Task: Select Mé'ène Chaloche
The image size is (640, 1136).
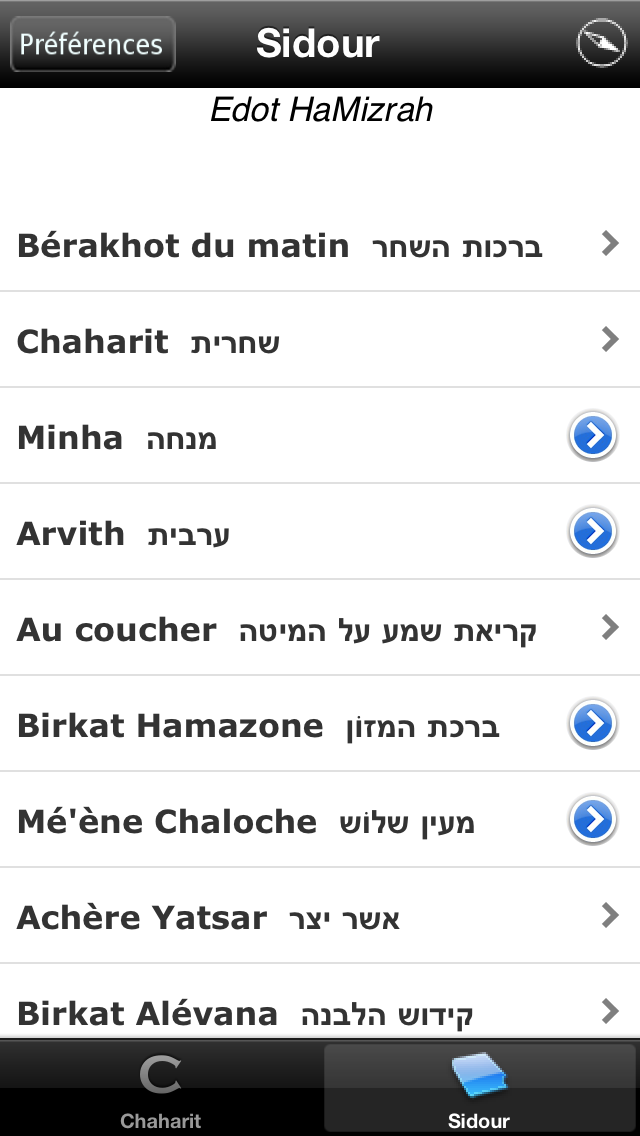Action: tap(320, 820)
